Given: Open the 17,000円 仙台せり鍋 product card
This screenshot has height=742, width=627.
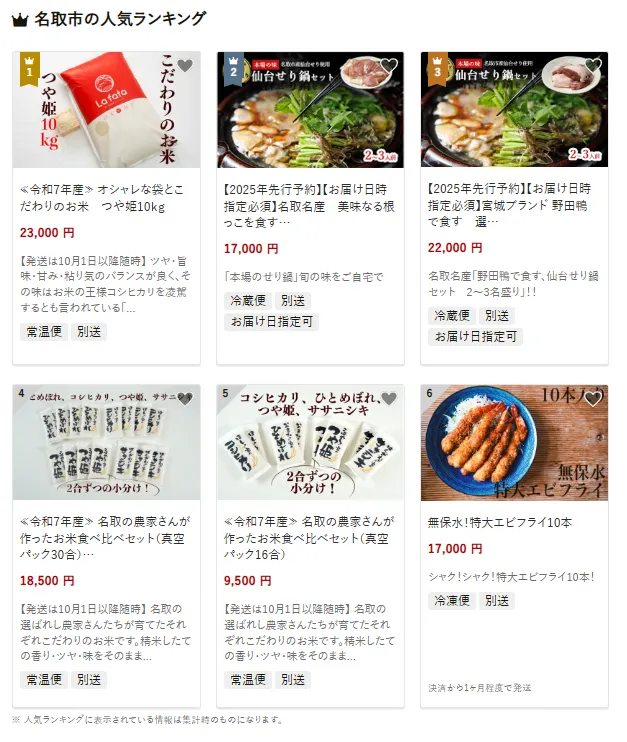Looking at the screenshot, I should (310, 198).
